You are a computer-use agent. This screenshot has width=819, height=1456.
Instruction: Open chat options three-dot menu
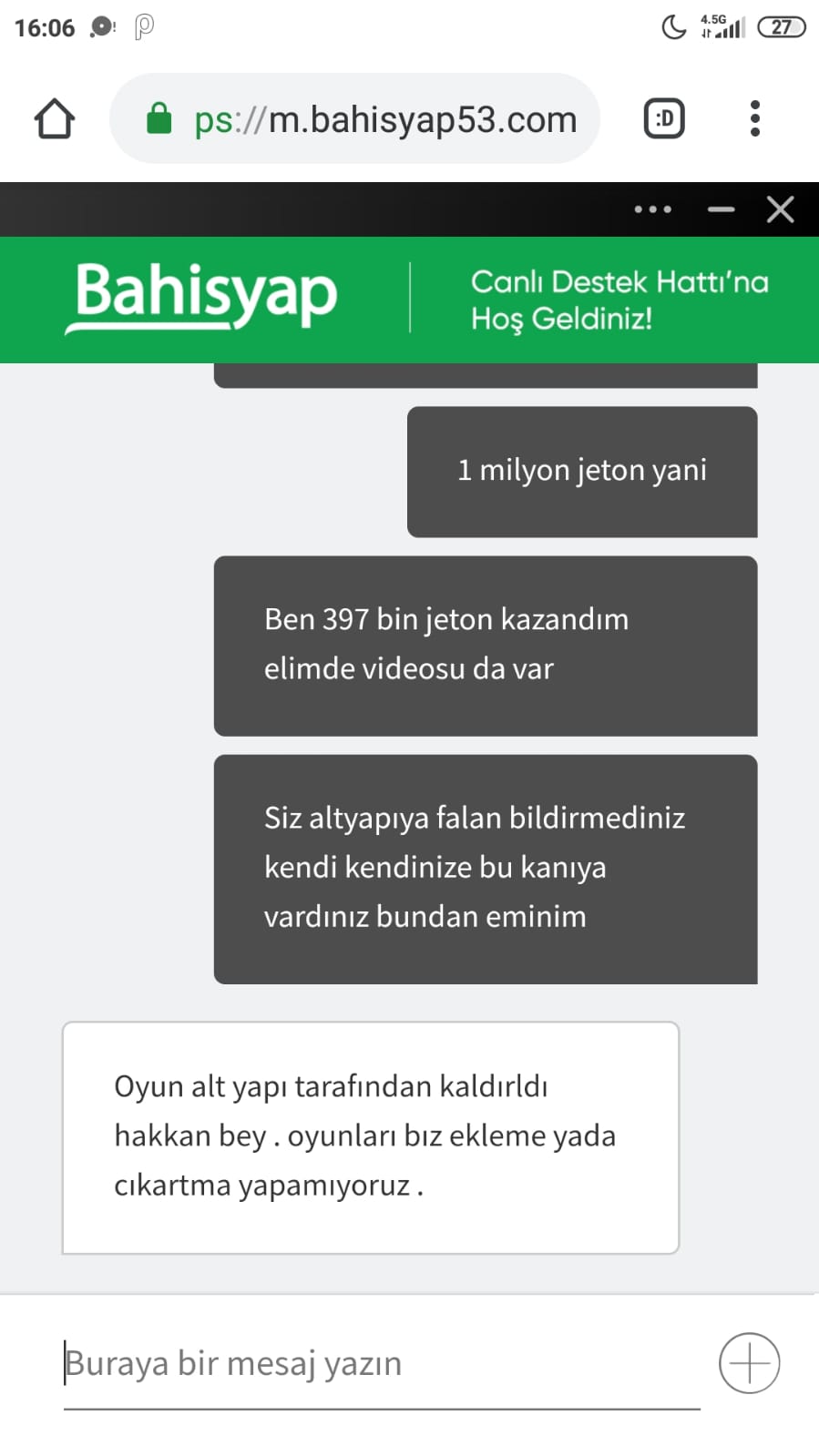tap(653, 209)
